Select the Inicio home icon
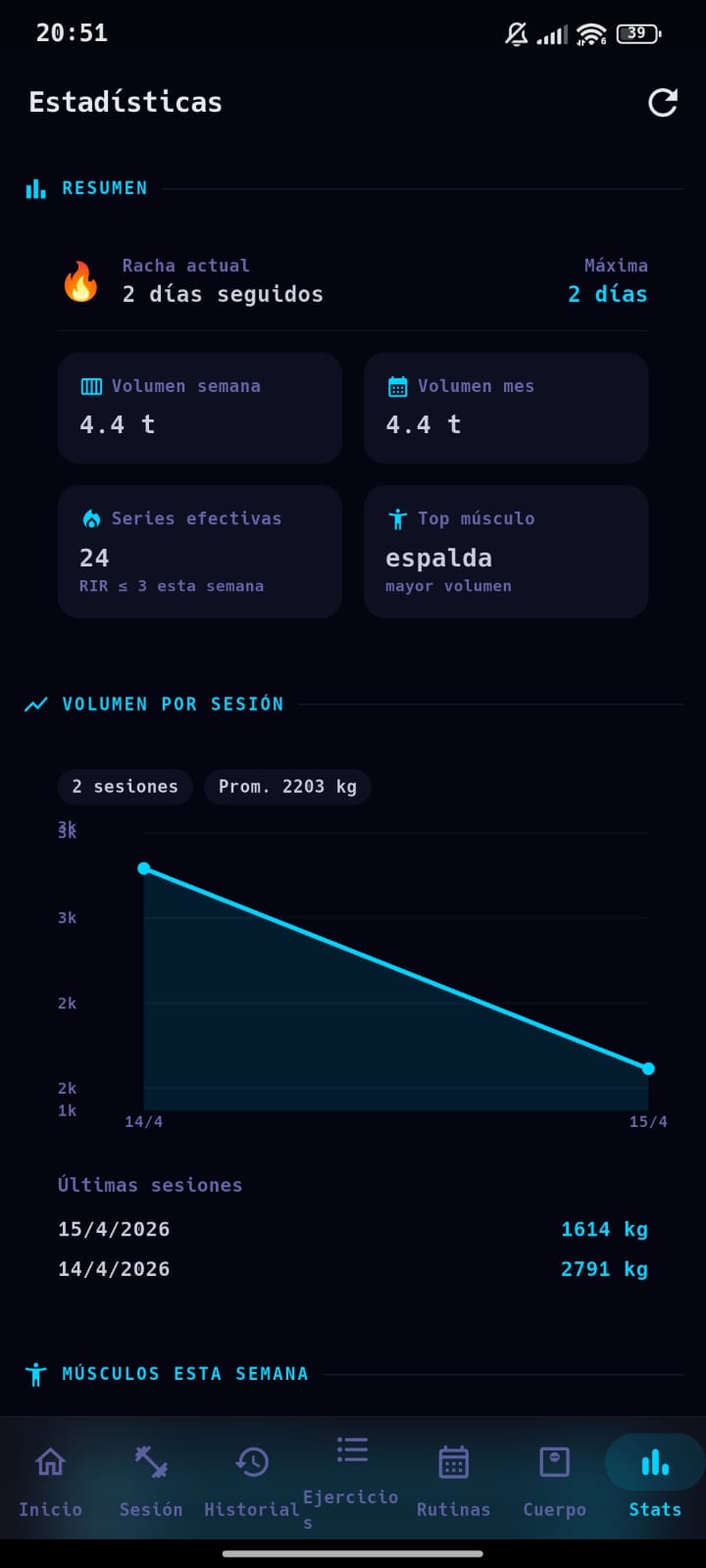This screenshot has width=706, height=1568. 50,1461
